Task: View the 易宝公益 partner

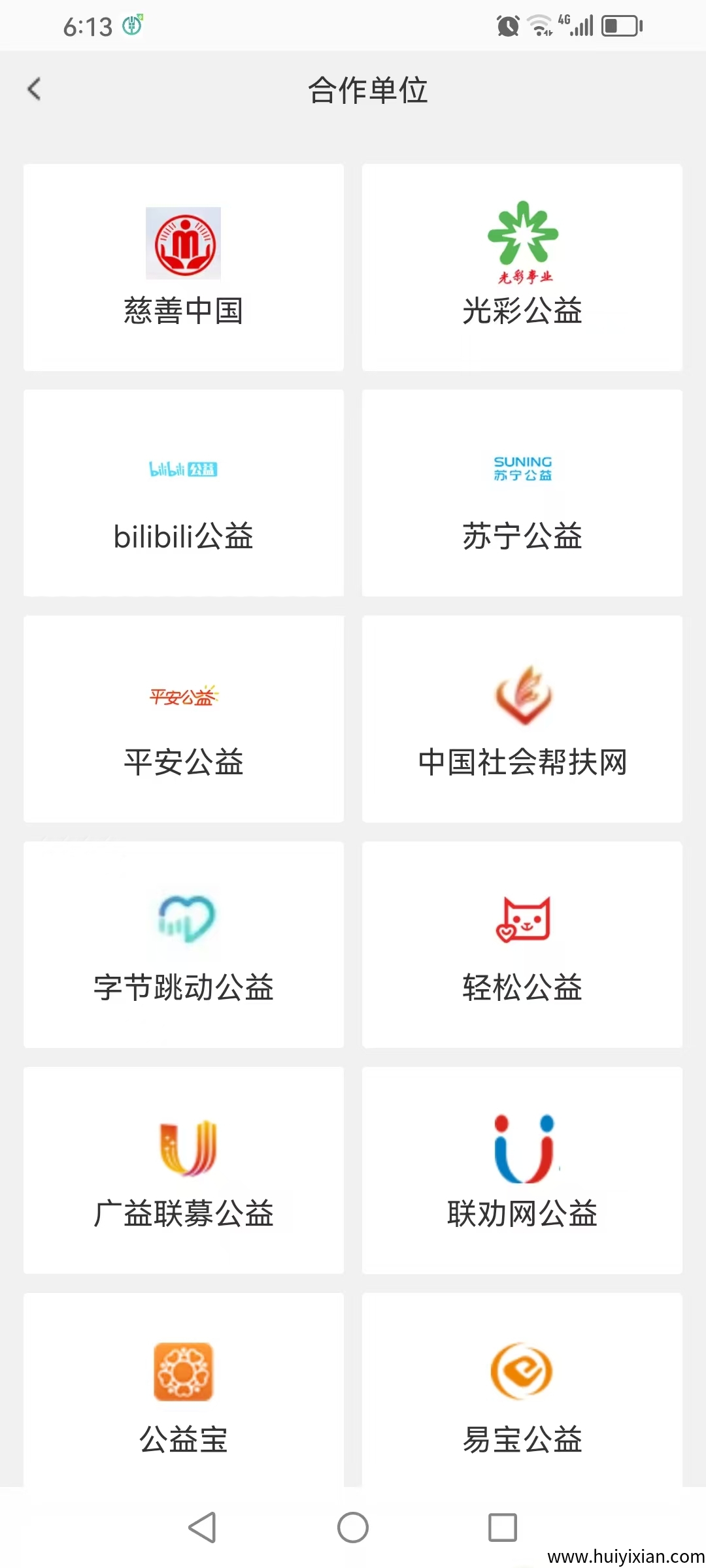Action: click(x=522, y=1392)
